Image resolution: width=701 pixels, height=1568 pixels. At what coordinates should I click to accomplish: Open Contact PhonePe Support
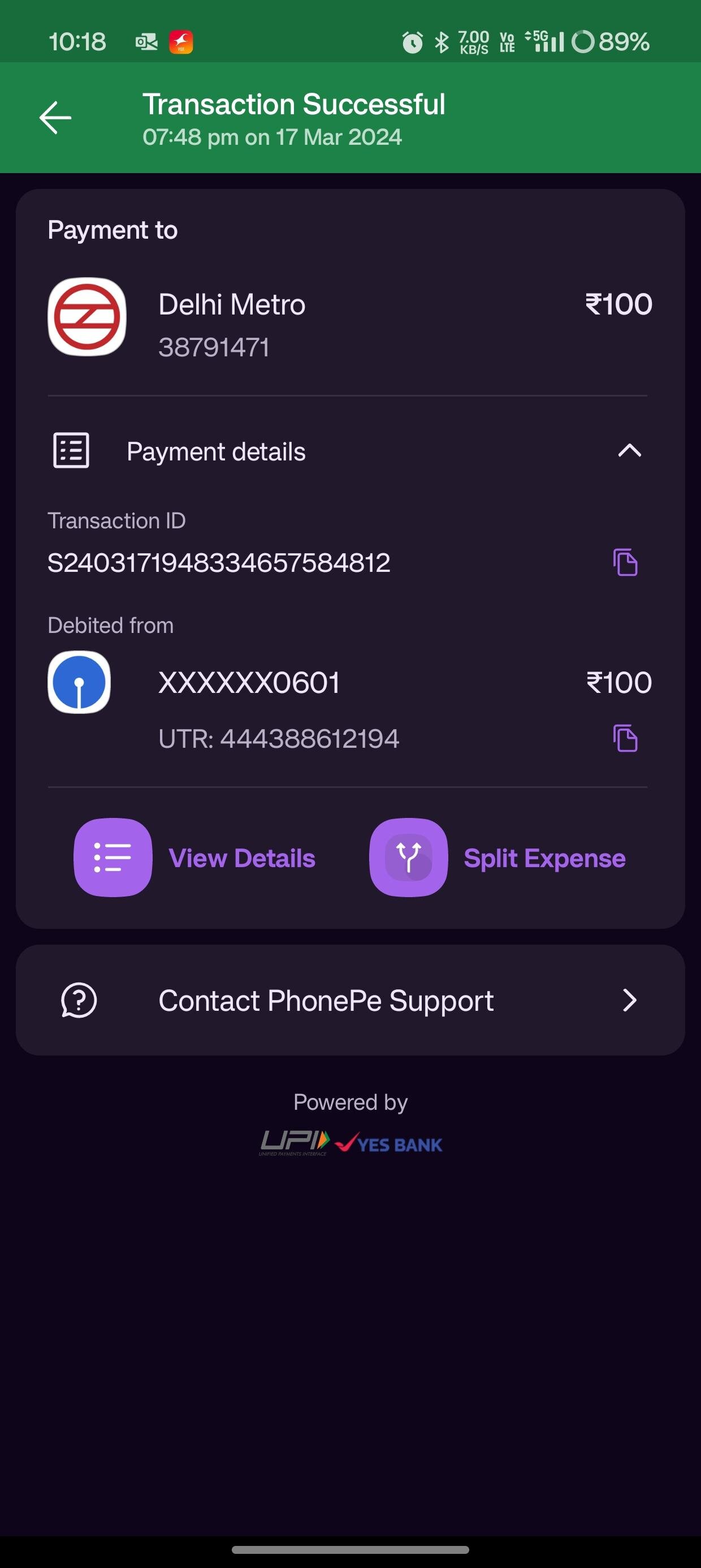pyautogui.click(x=350, y=1000)
